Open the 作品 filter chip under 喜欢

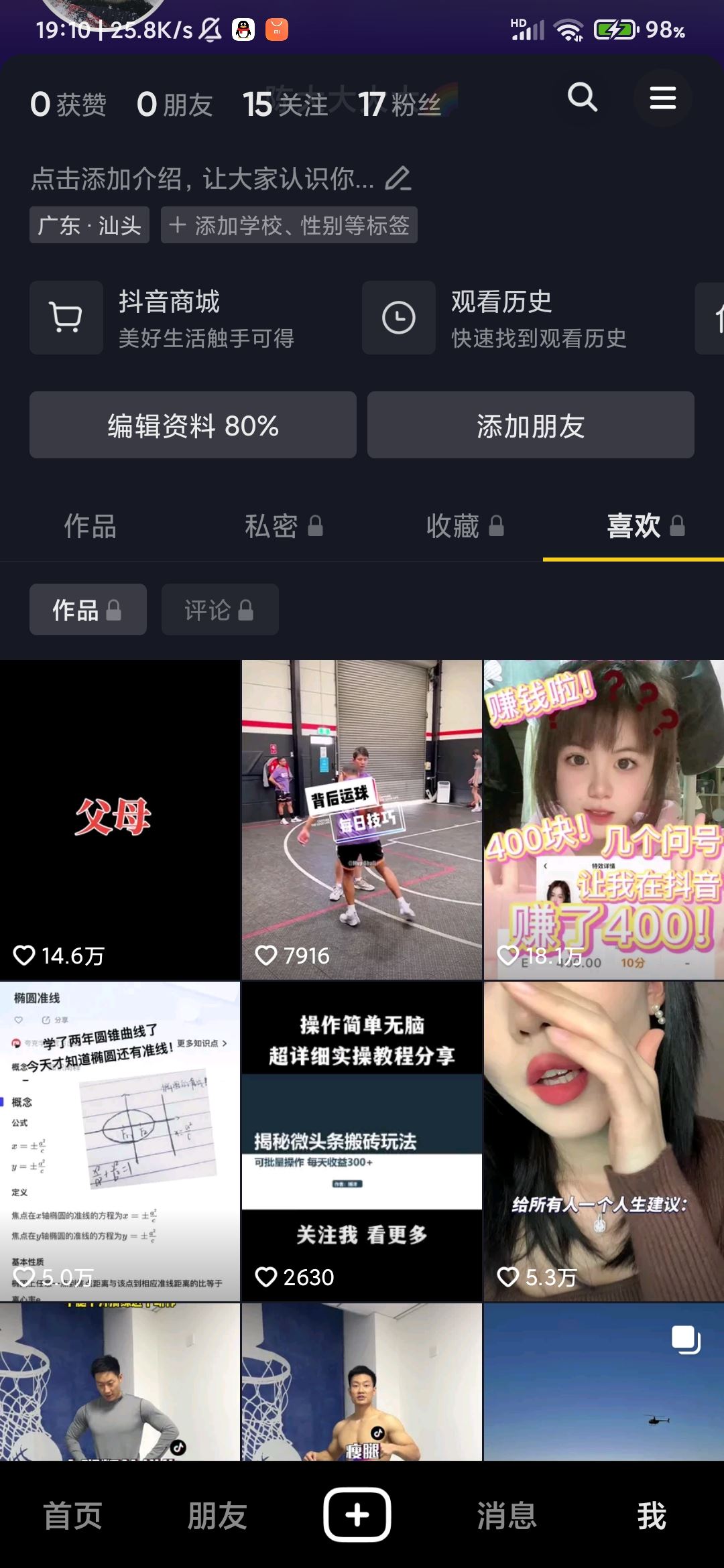point(88,608)
